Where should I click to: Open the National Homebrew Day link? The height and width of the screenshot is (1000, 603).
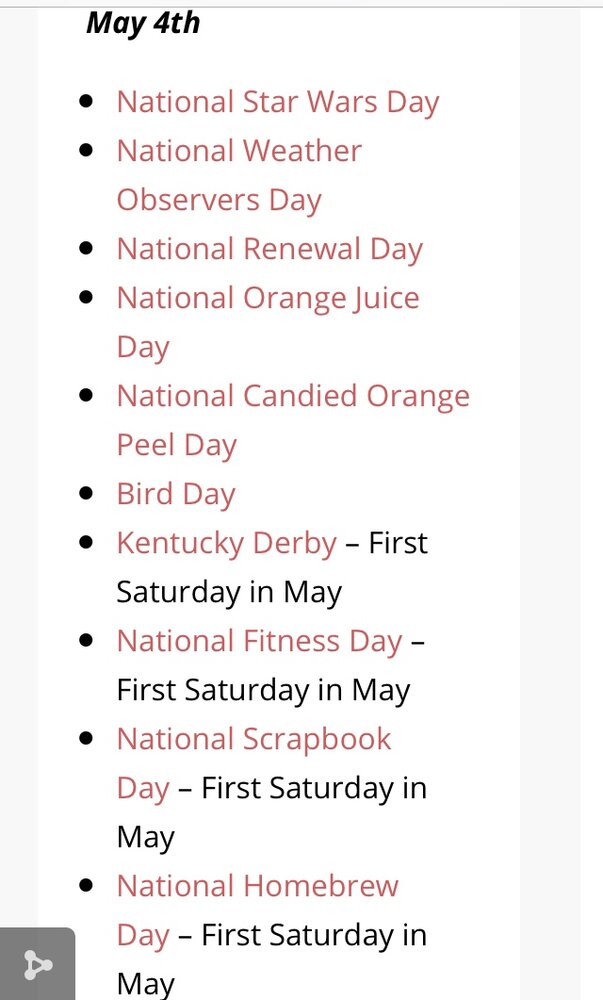pyautogui.click(x=258, y=911)
